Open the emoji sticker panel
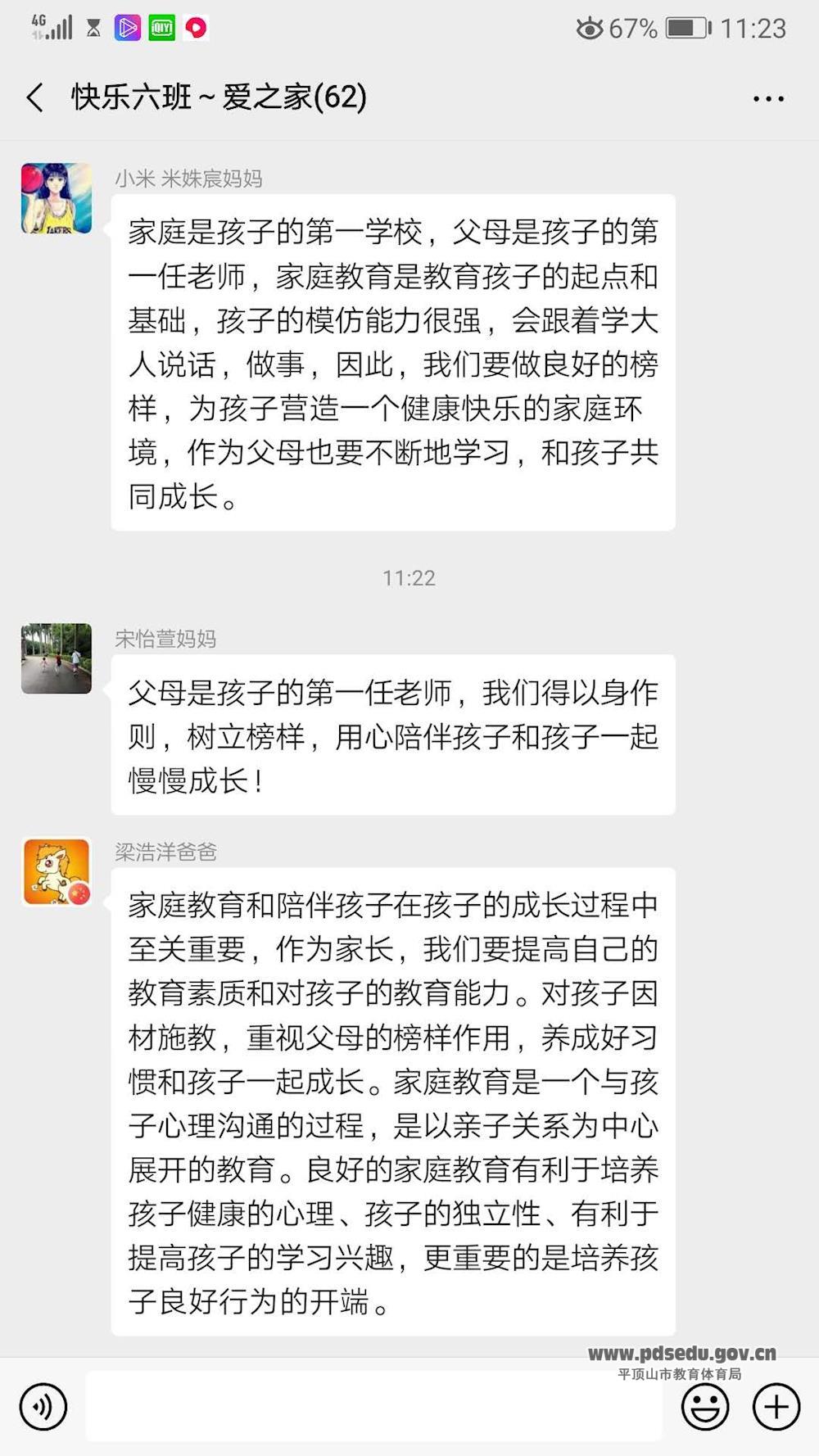 (x=704, y=1407)
